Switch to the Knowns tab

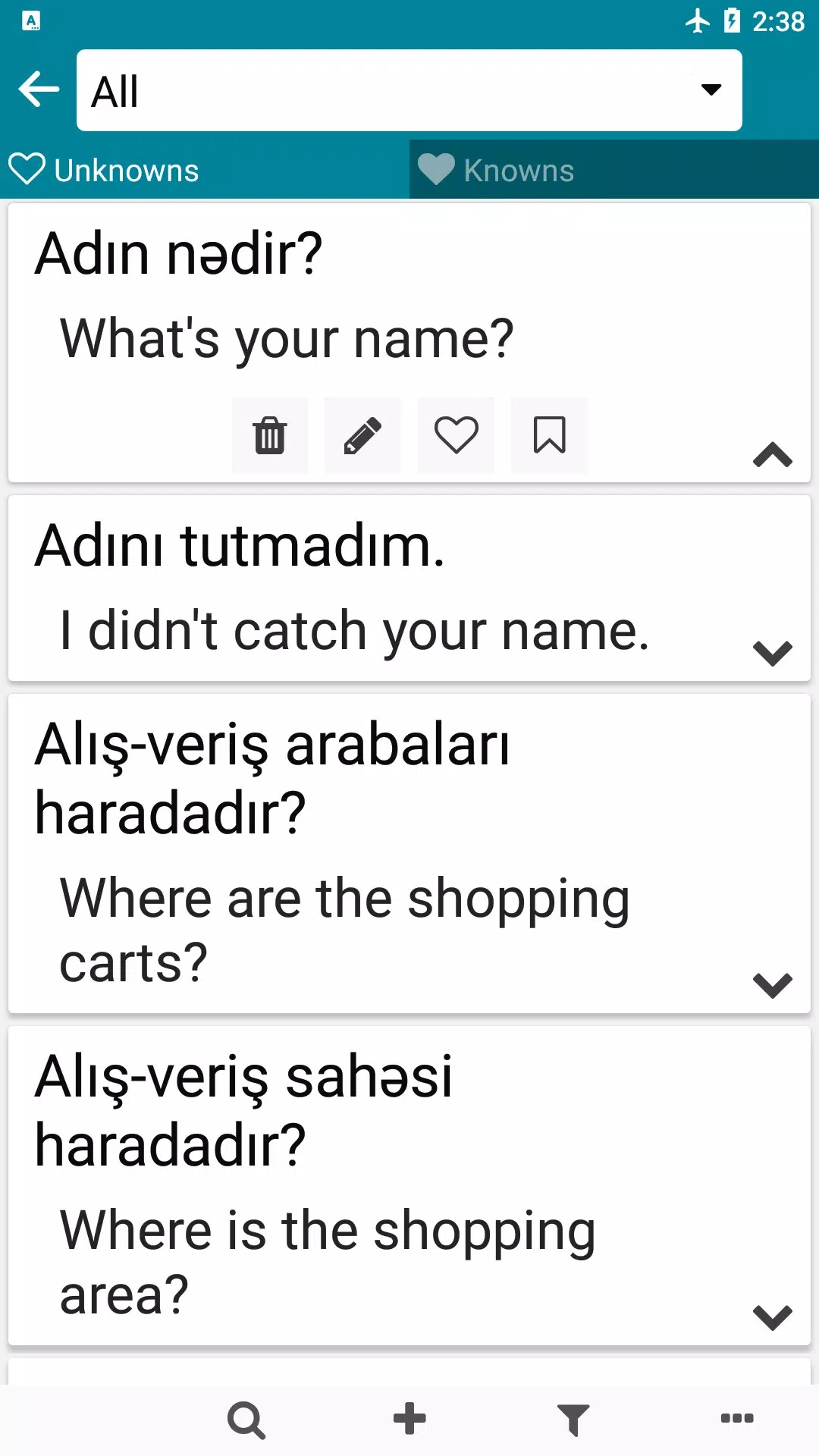click(614, 170)
